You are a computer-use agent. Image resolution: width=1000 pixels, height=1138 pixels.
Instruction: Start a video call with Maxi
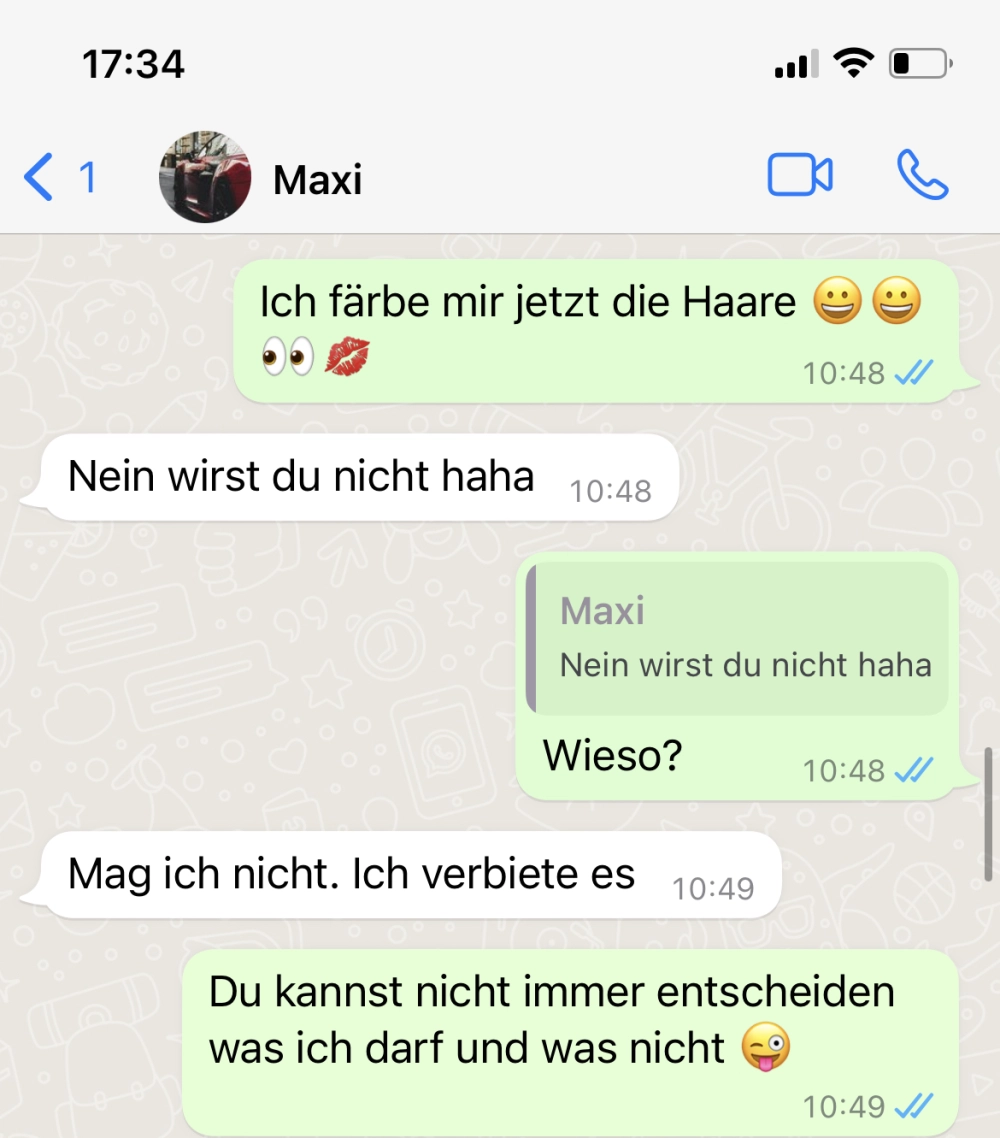coord(800,177)
